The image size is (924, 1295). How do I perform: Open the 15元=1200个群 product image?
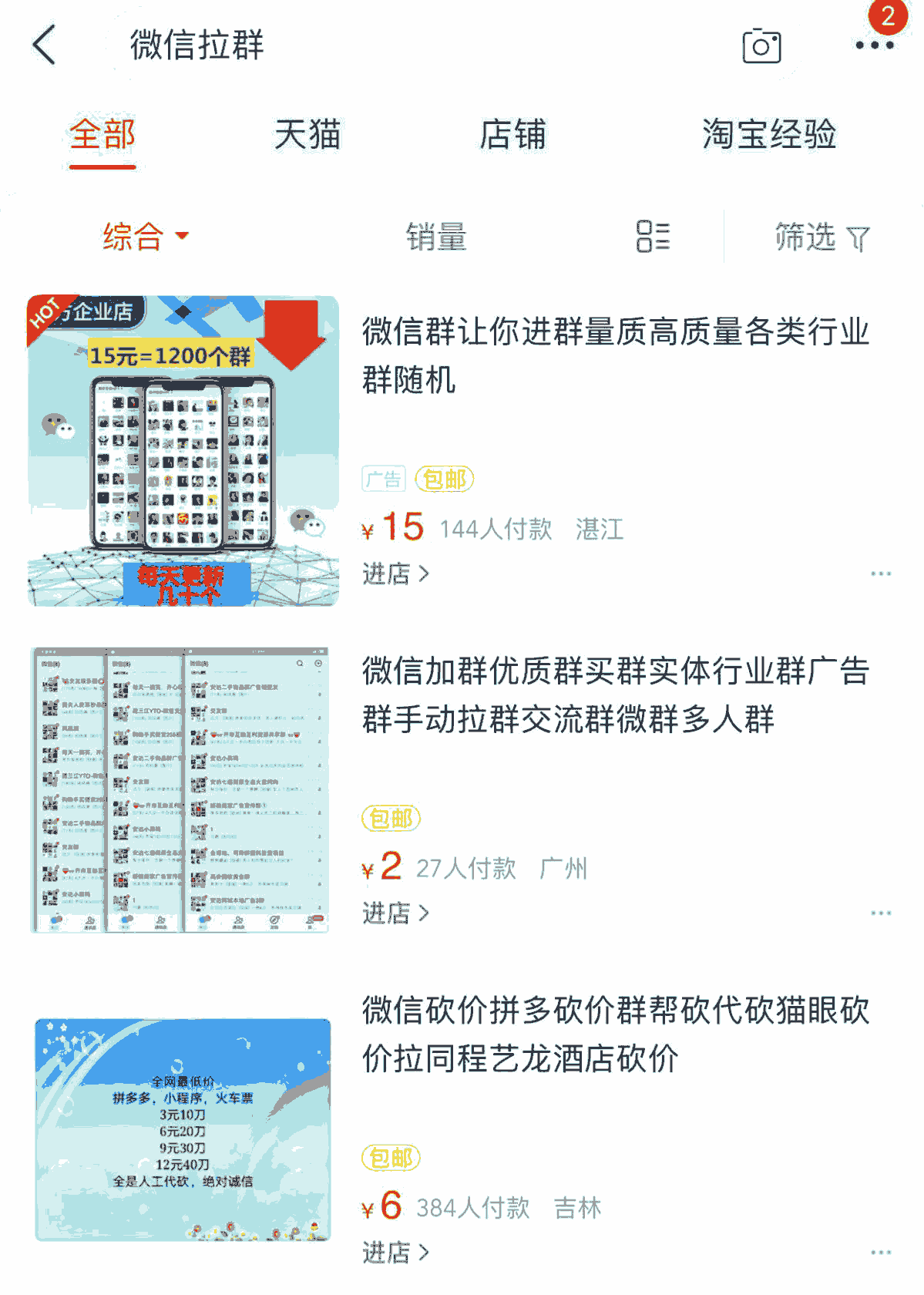pyautogui.click(x=183, y=451)
